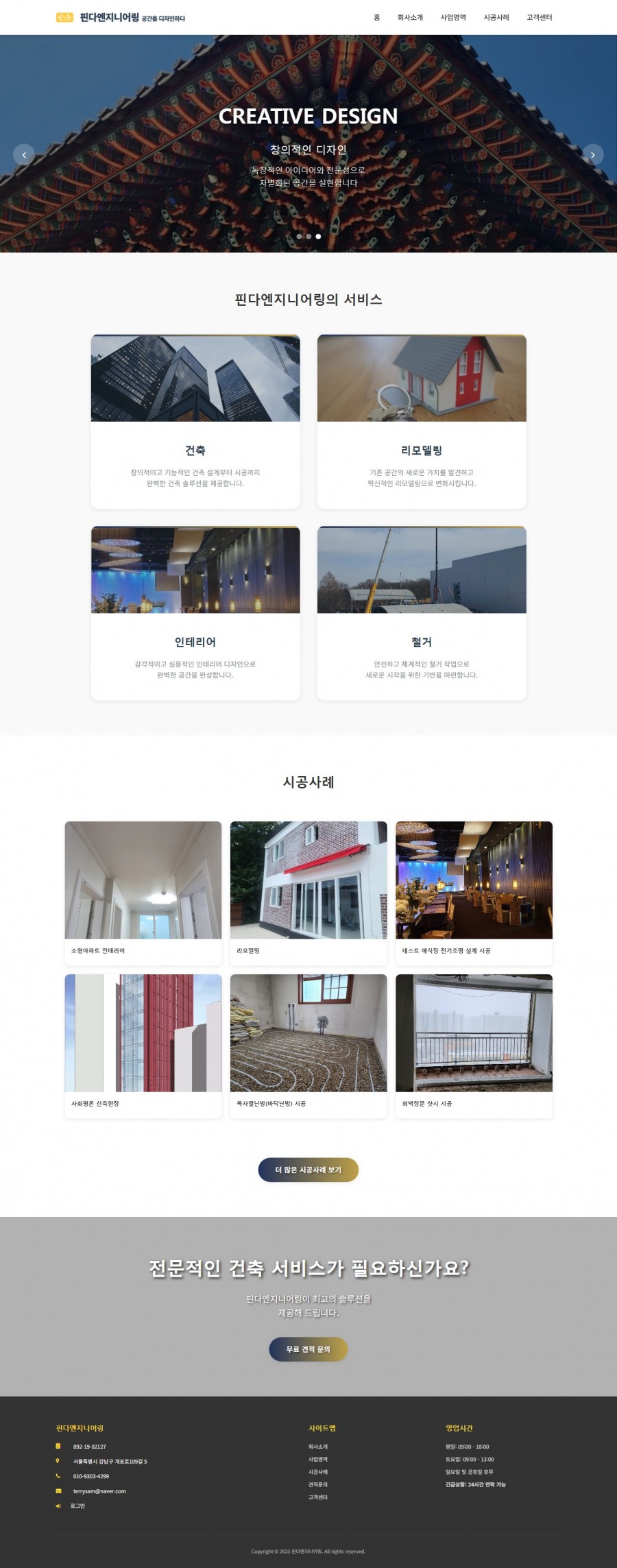Open the 회사소개 menu in header
Image resolution: width=617 pixels, height=1568 pixels.
click(x=410, y=17)
